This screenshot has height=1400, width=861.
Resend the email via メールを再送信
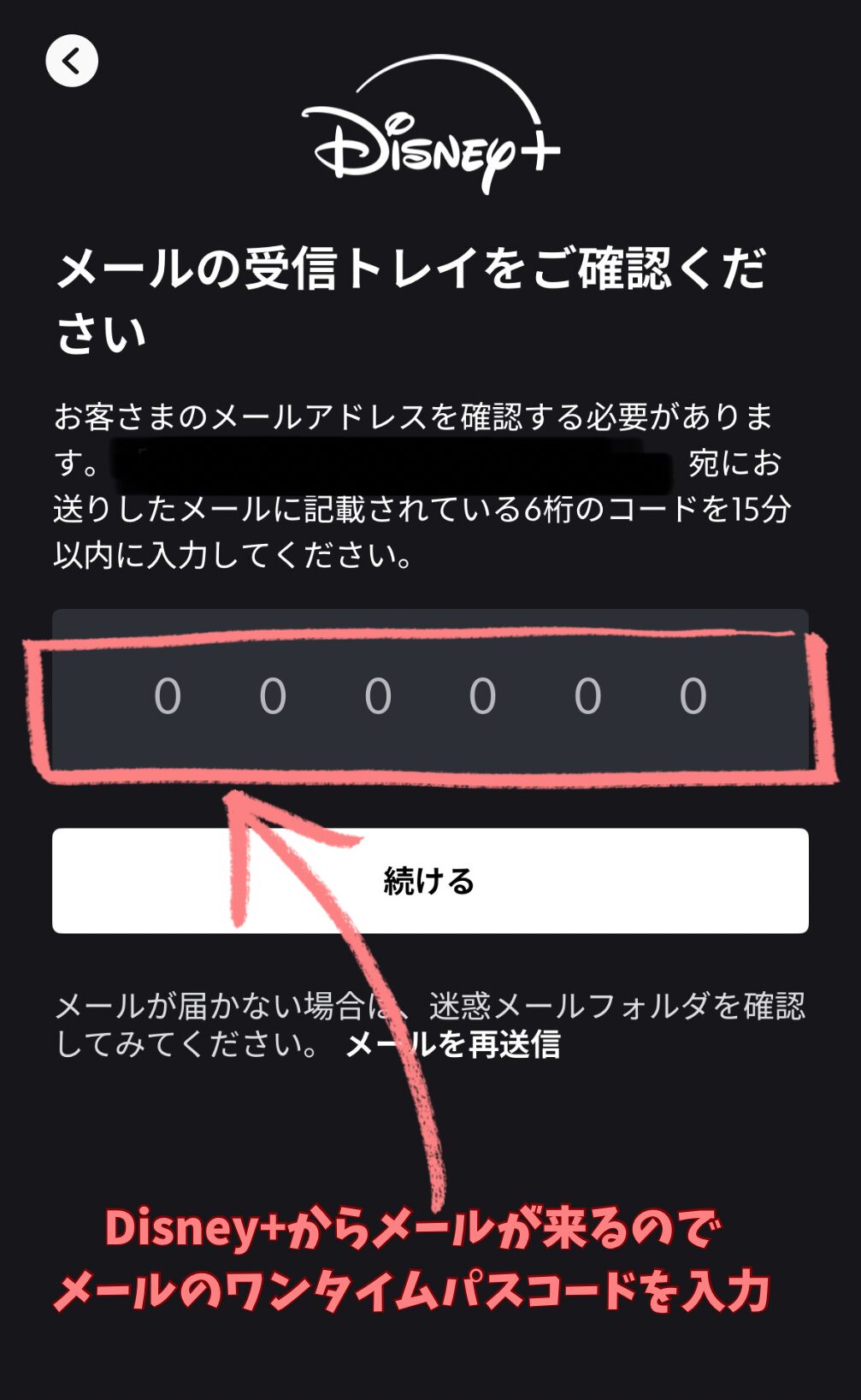(453, 1044)
